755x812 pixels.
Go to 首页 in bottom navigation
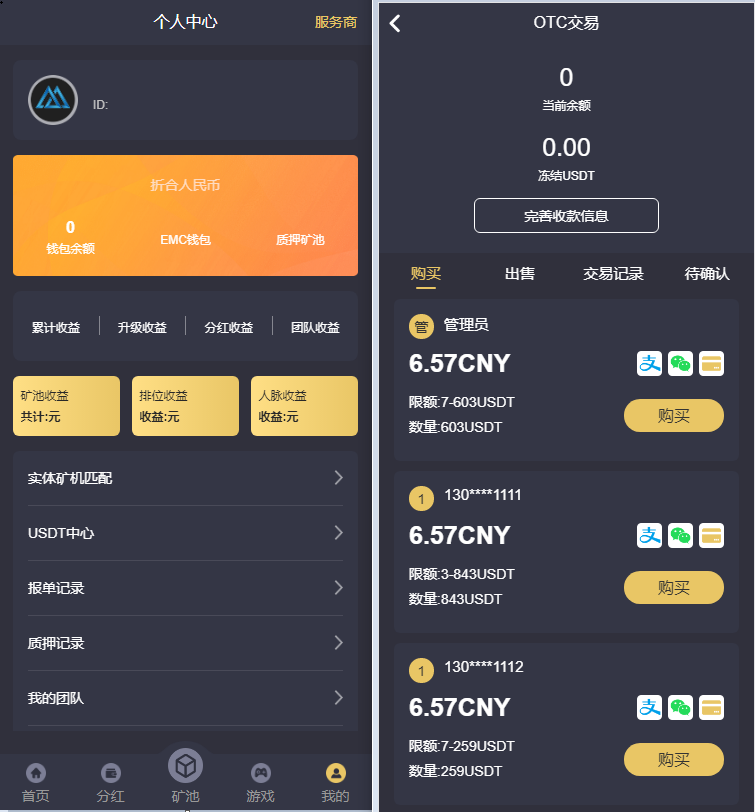tap(36, 784)
